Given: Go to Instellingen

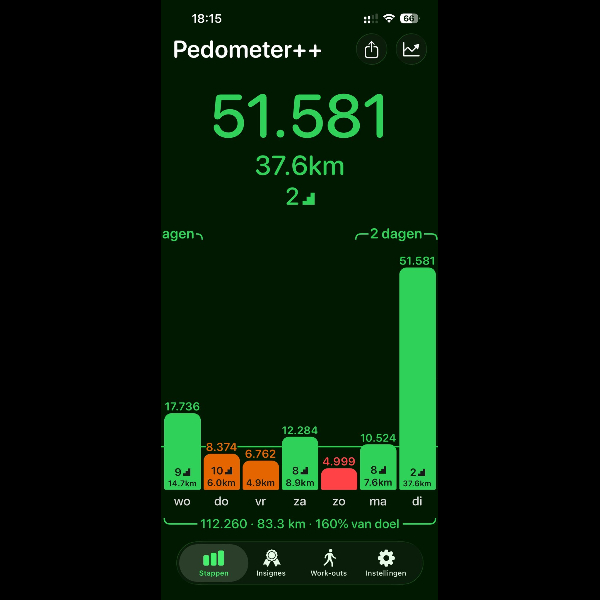Looking at the screenshot, I should tap(386, 563).
